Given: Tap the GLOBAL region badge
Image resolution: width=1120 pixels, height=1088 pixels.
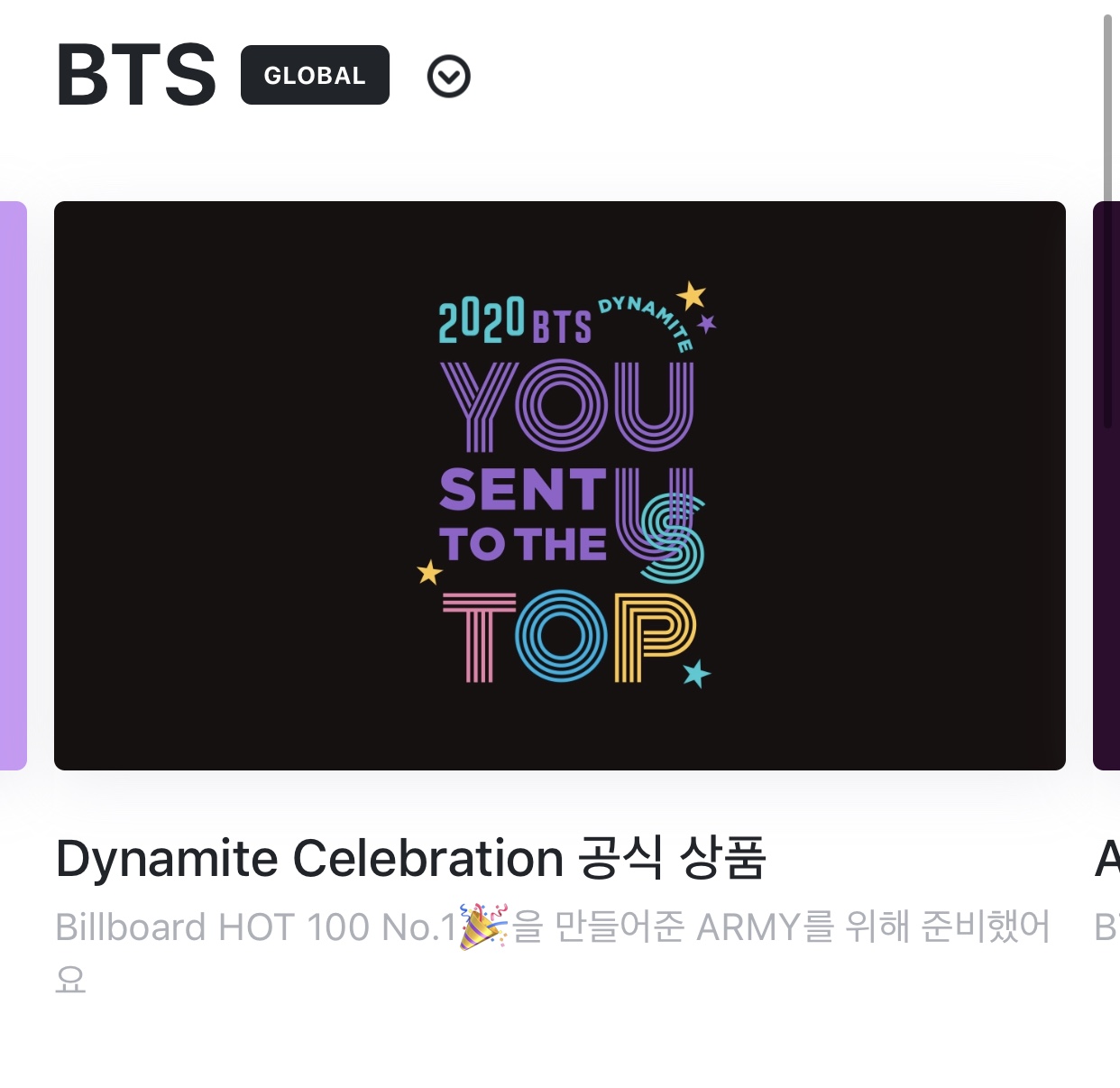Looking at the screenshot, I should pyautogui.click(x=315, y=75).
